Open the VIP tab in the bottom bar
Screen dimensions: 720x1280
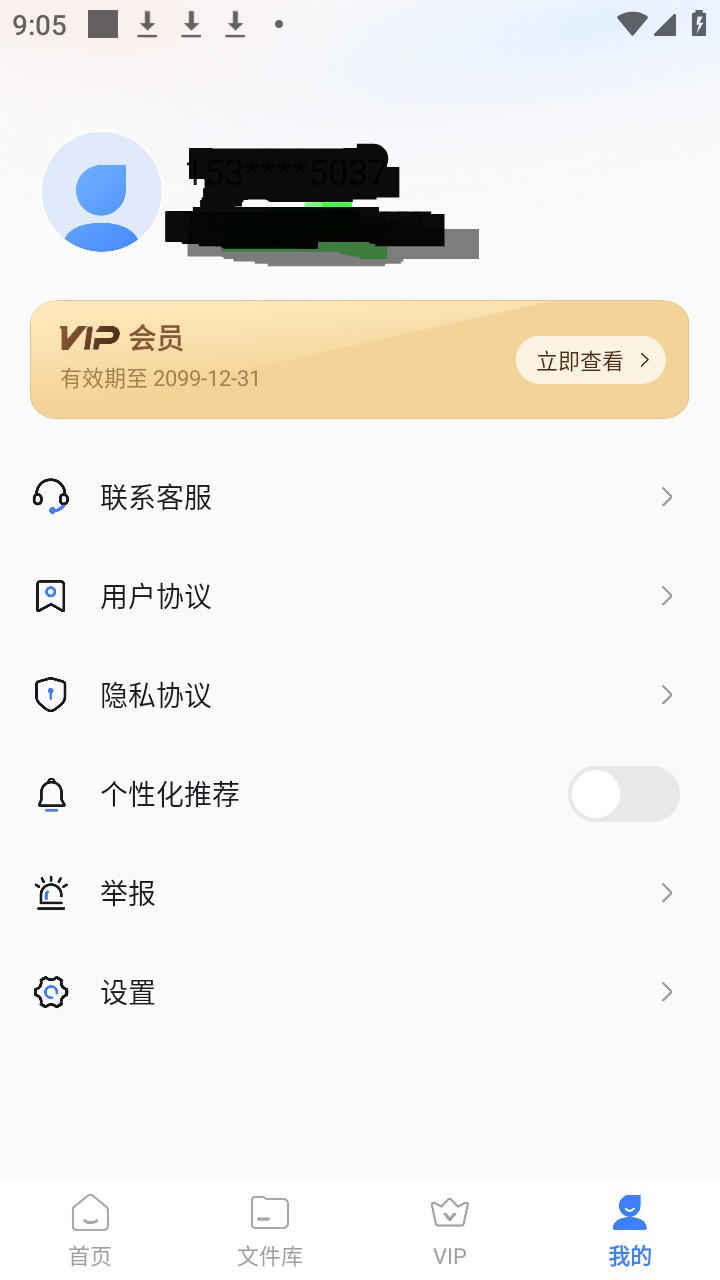[450, 1230]
